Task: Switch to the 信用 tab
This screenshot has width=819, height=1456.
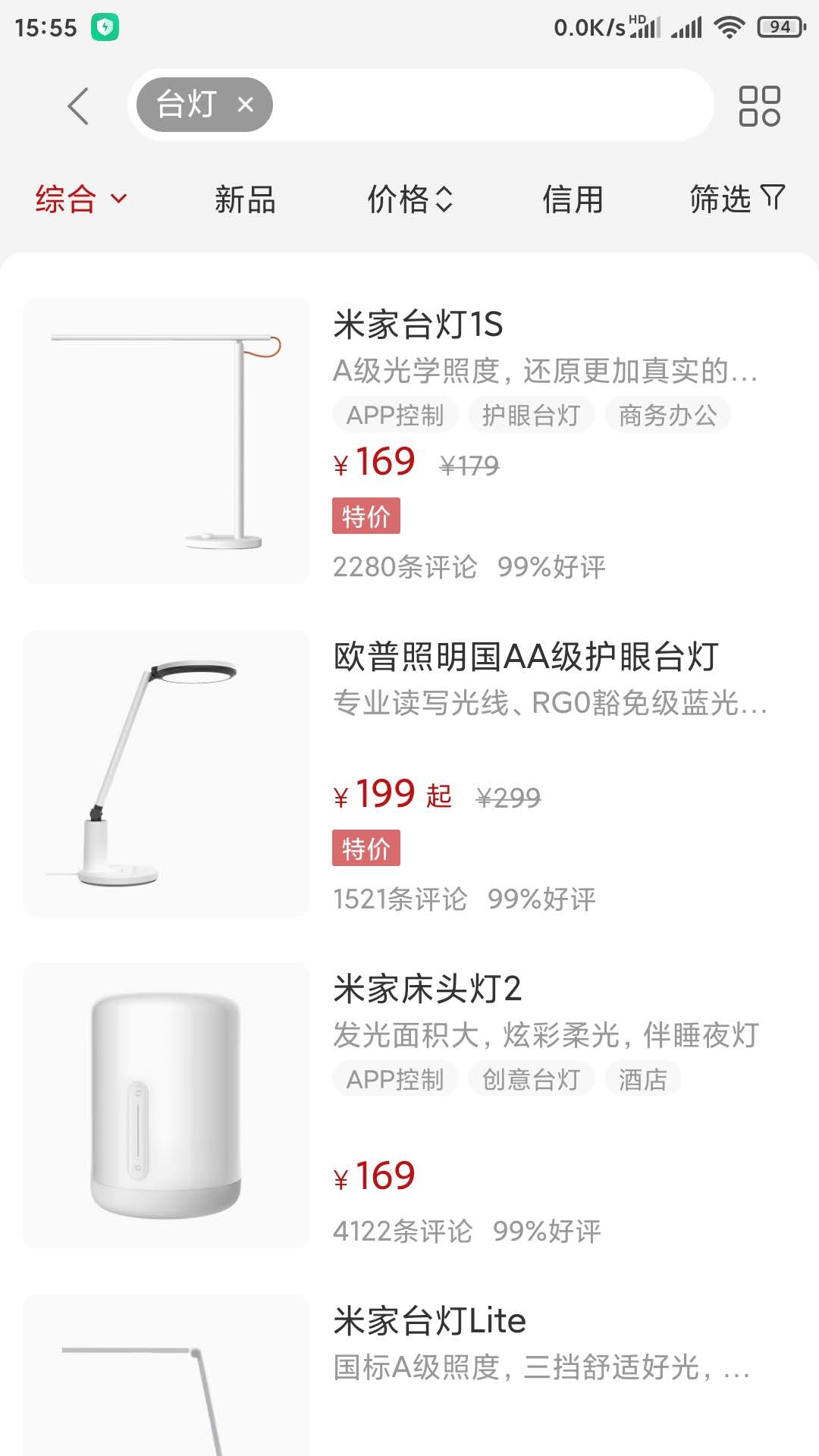Action: (x=574, y=199)
